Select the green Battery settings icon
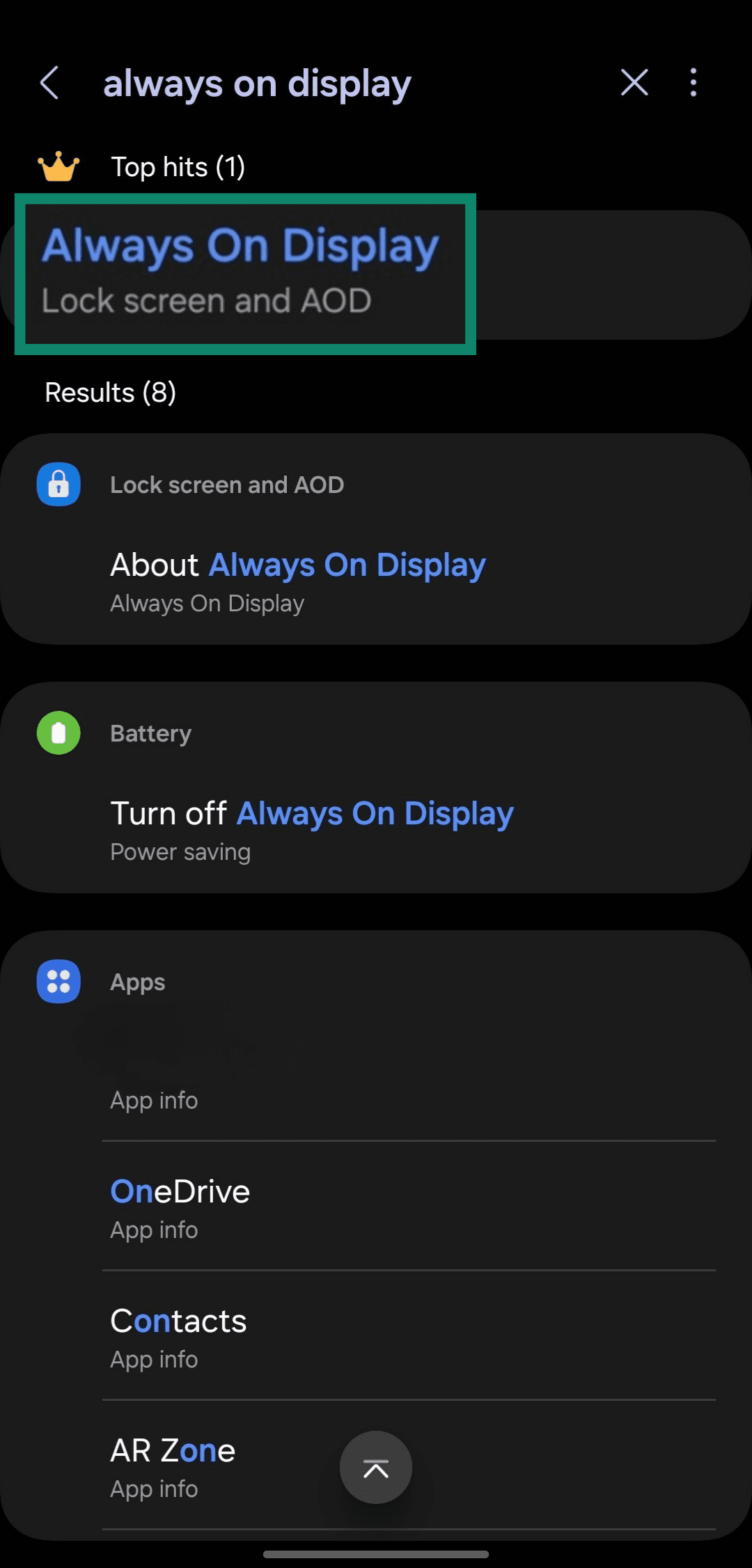This screenshot has width=752, height=1568. coord(58,732)
